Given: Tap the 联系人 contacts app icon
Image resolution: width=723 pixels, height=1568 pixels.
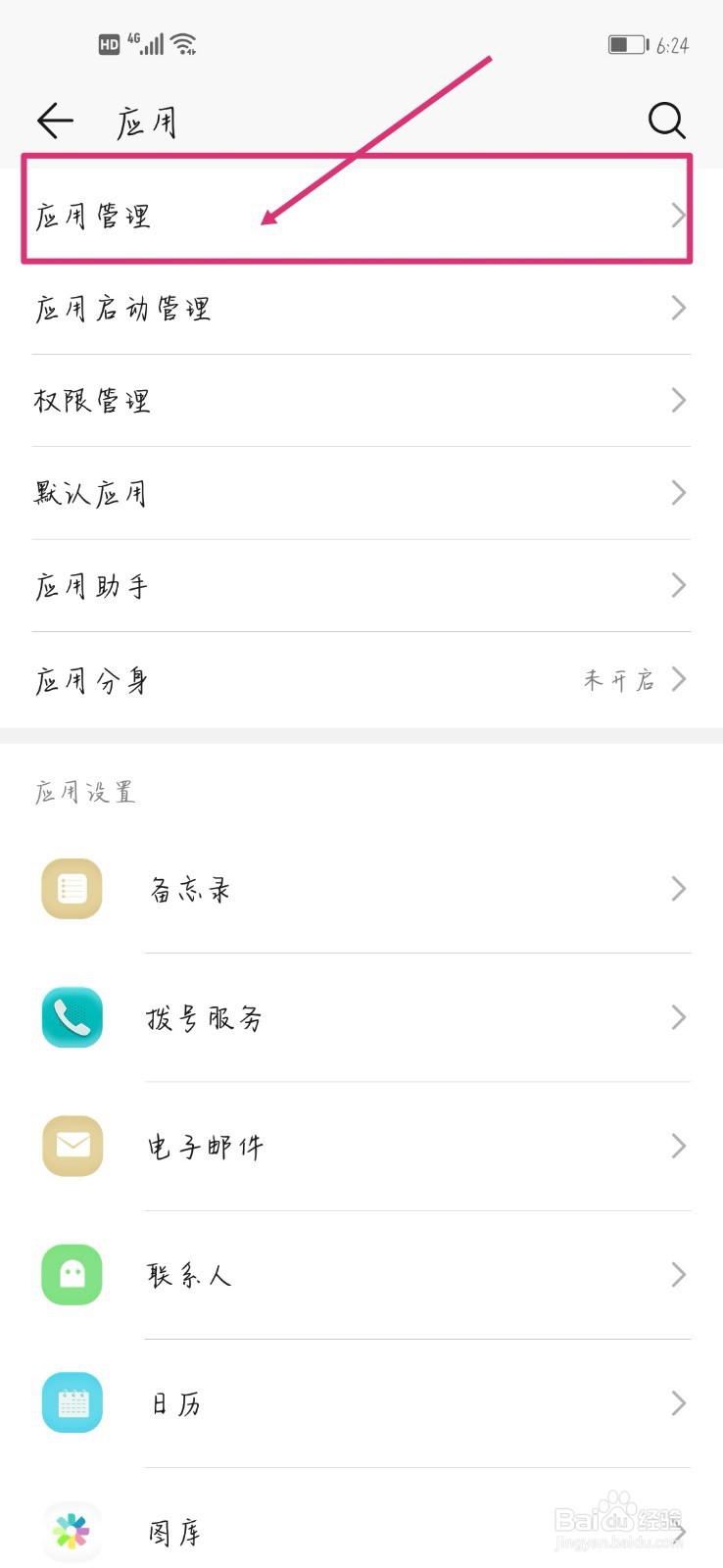Looking at the screenshot, I should coord(70,1274).
